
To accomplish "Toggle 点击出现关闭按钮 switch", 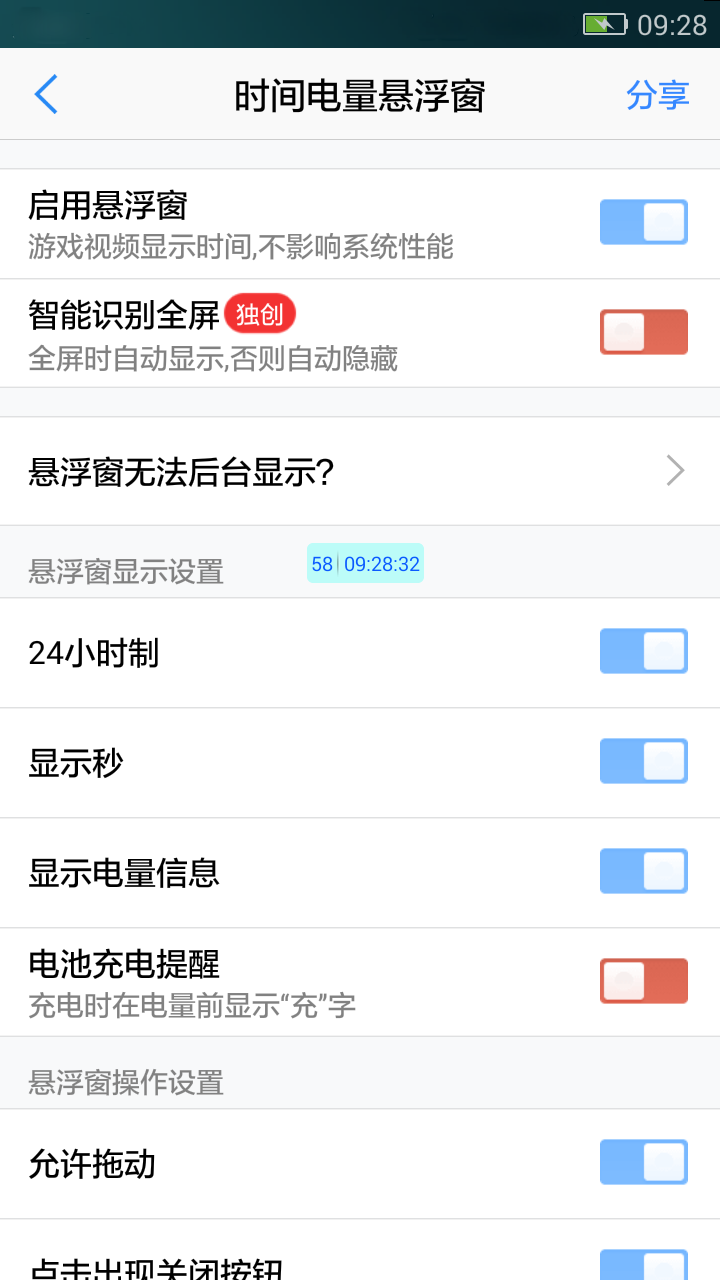I will tap(643, 1264).
